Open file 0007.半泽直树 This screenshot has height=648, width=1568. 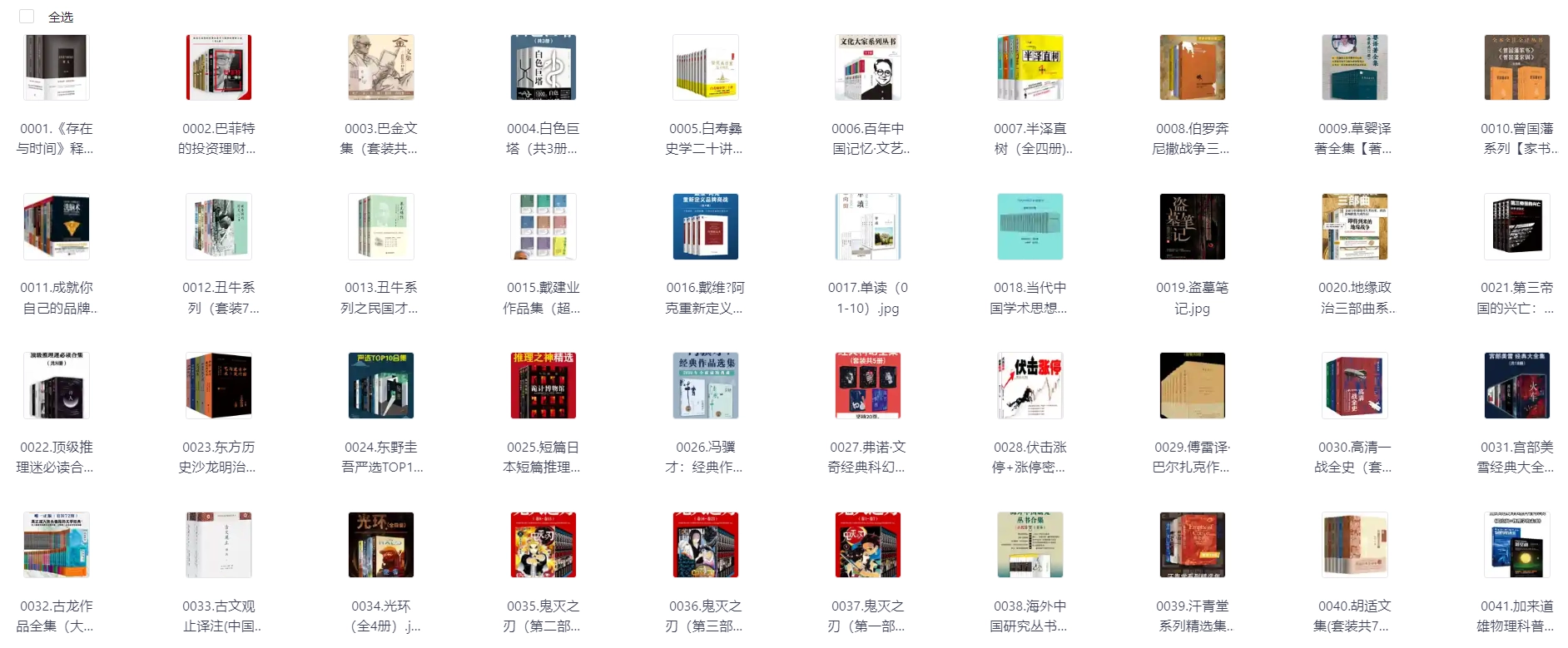point(1030,68)
